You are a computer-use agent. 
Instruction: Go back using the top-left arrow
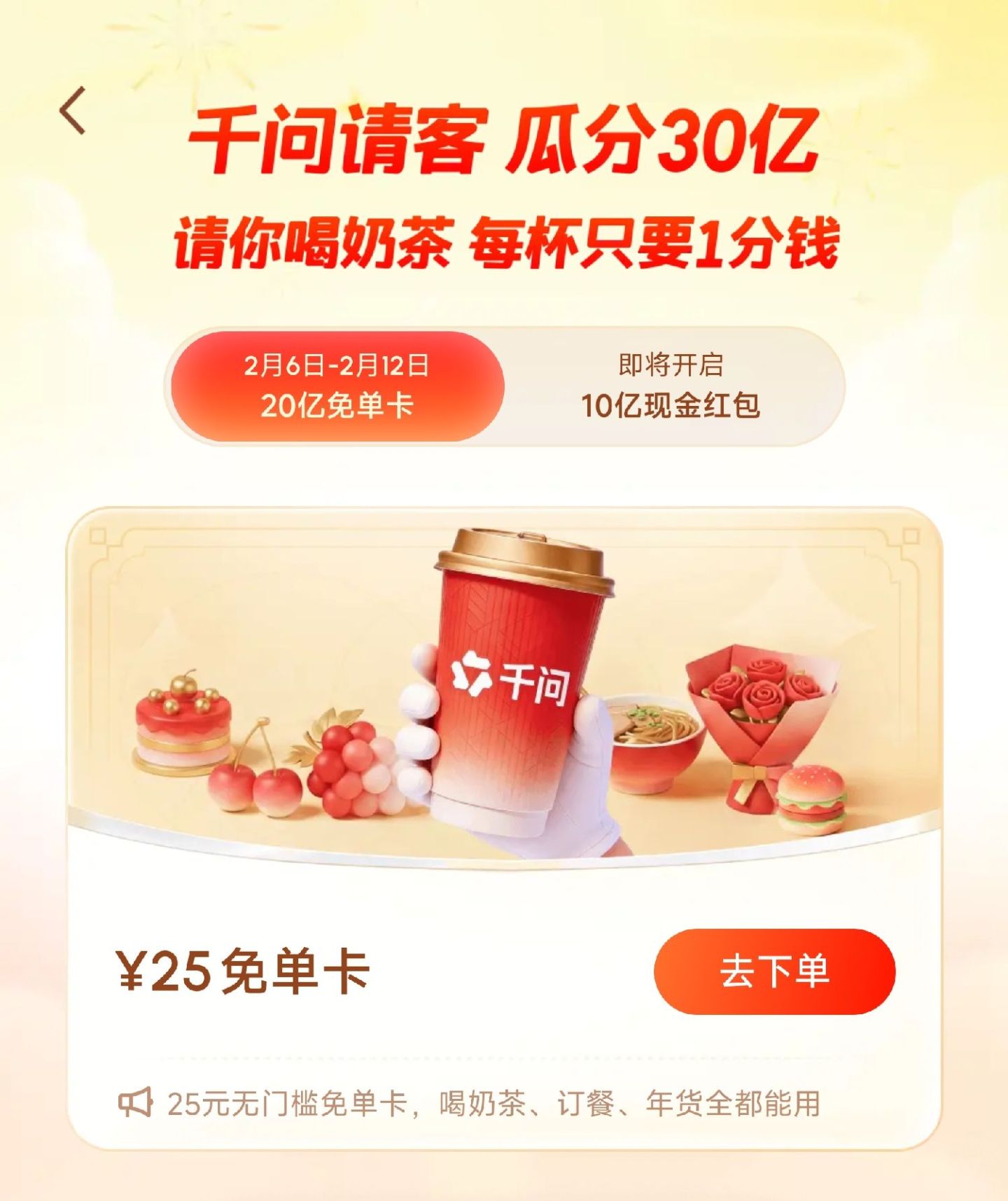(73, 111)
